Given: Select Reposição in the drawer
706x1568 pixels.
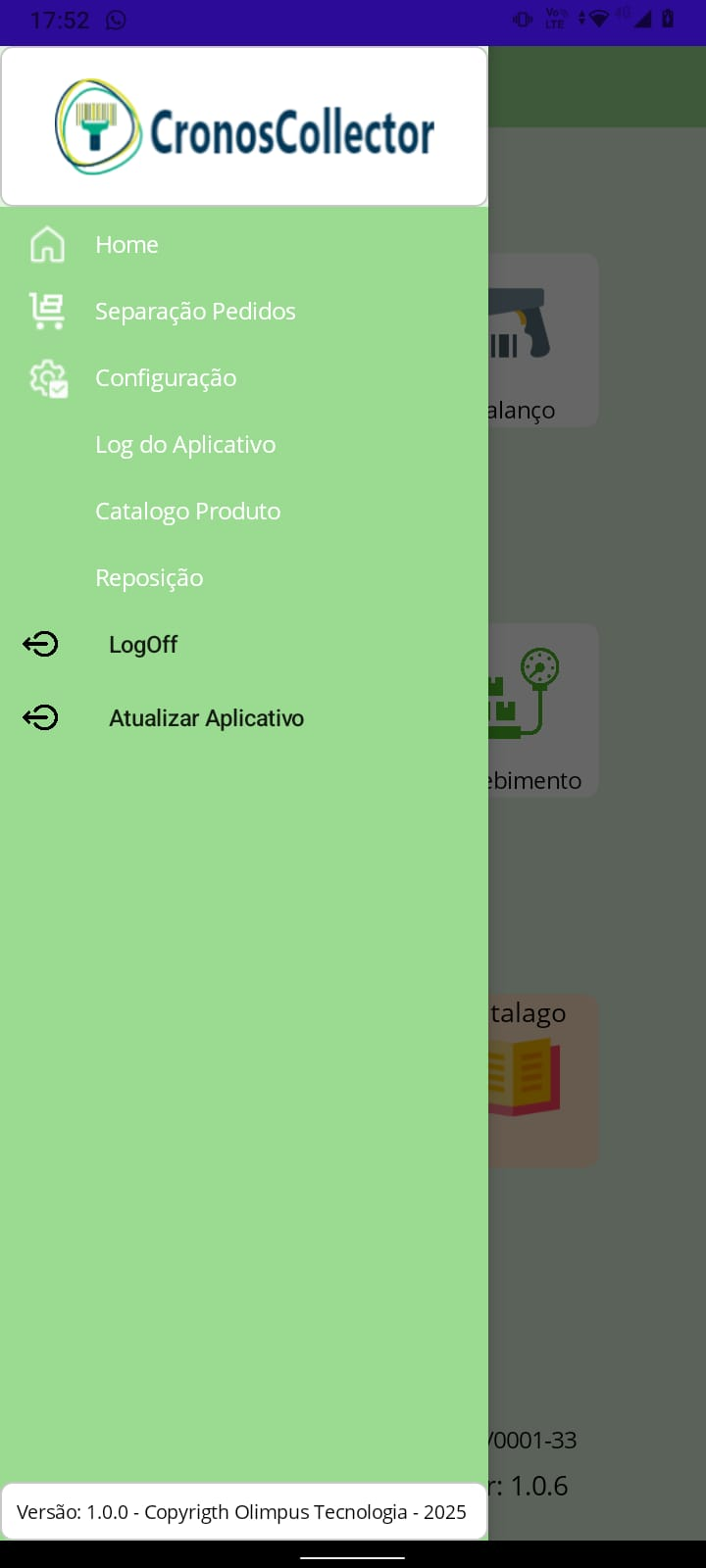Looking at the screenshot, I should coord(149,578).
